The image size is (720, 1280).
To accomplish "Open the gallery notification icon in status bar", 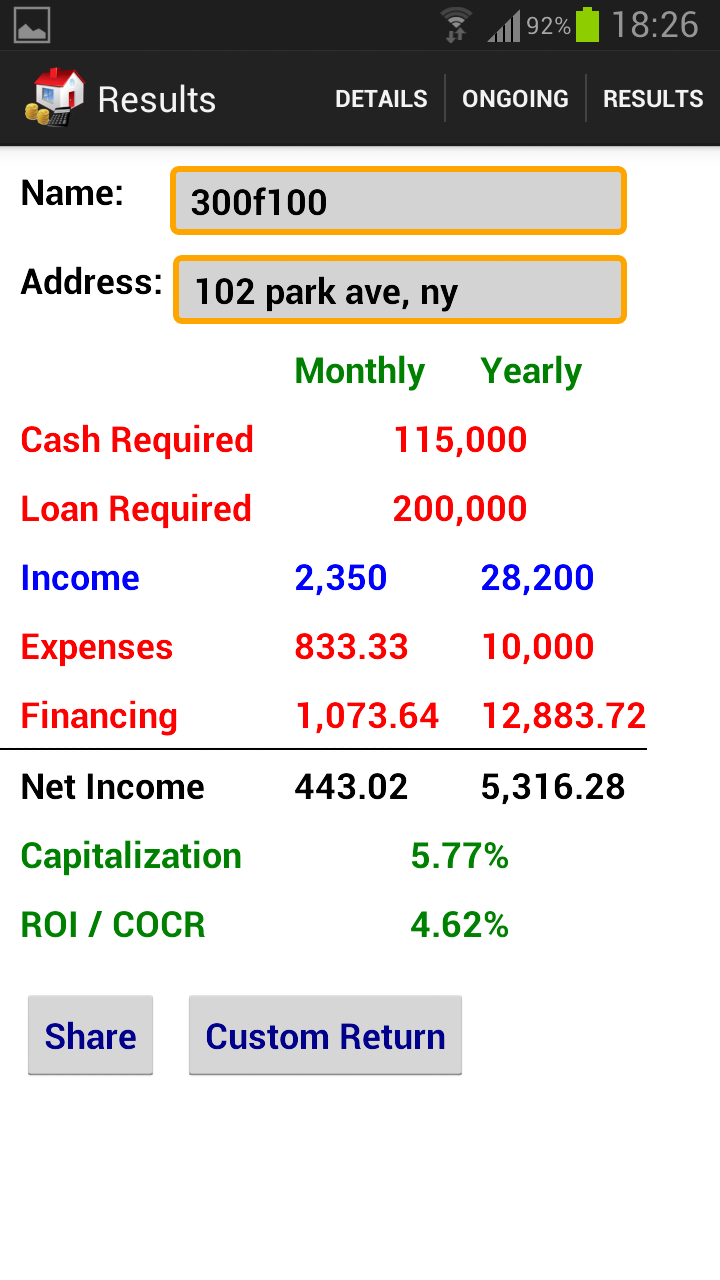I will point(30,24).
